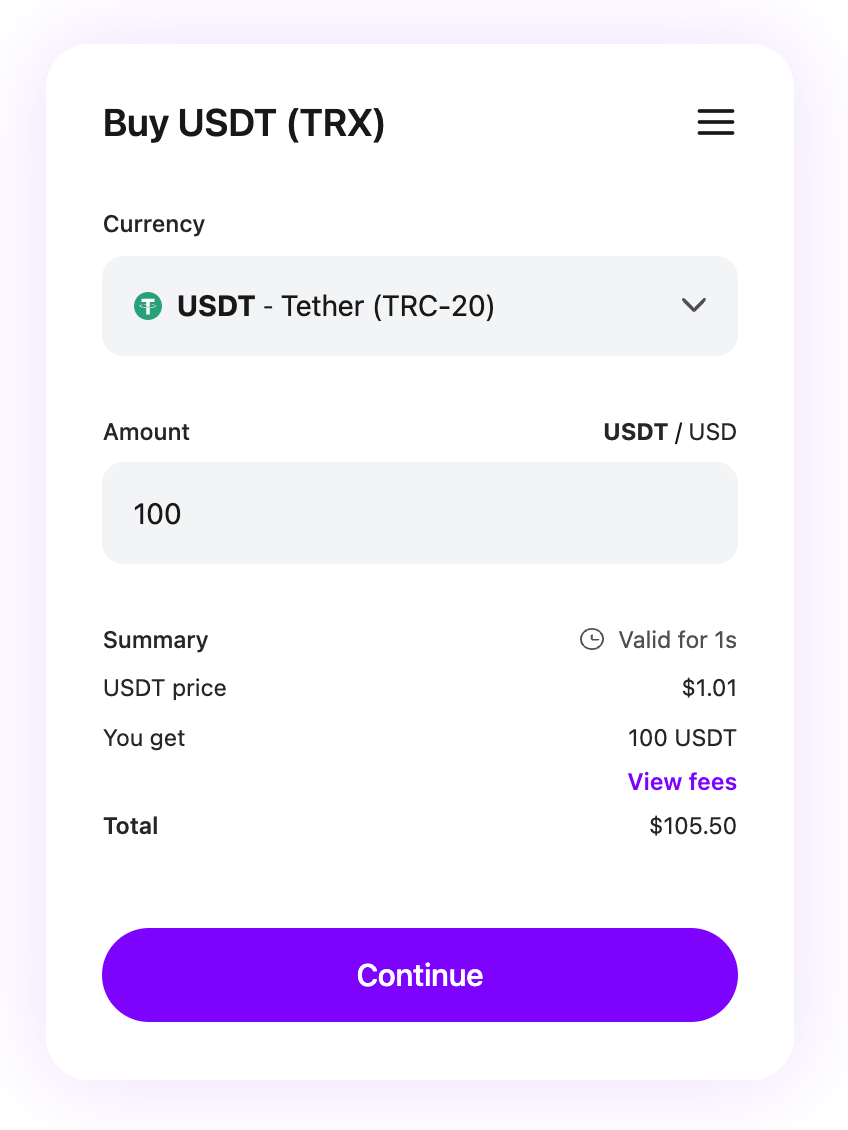Expand the USDT Tether currency dropdown
Image resolution: width=848 pixels, height=1130 pixels.
pyautogui.click(x=420, y=306)
